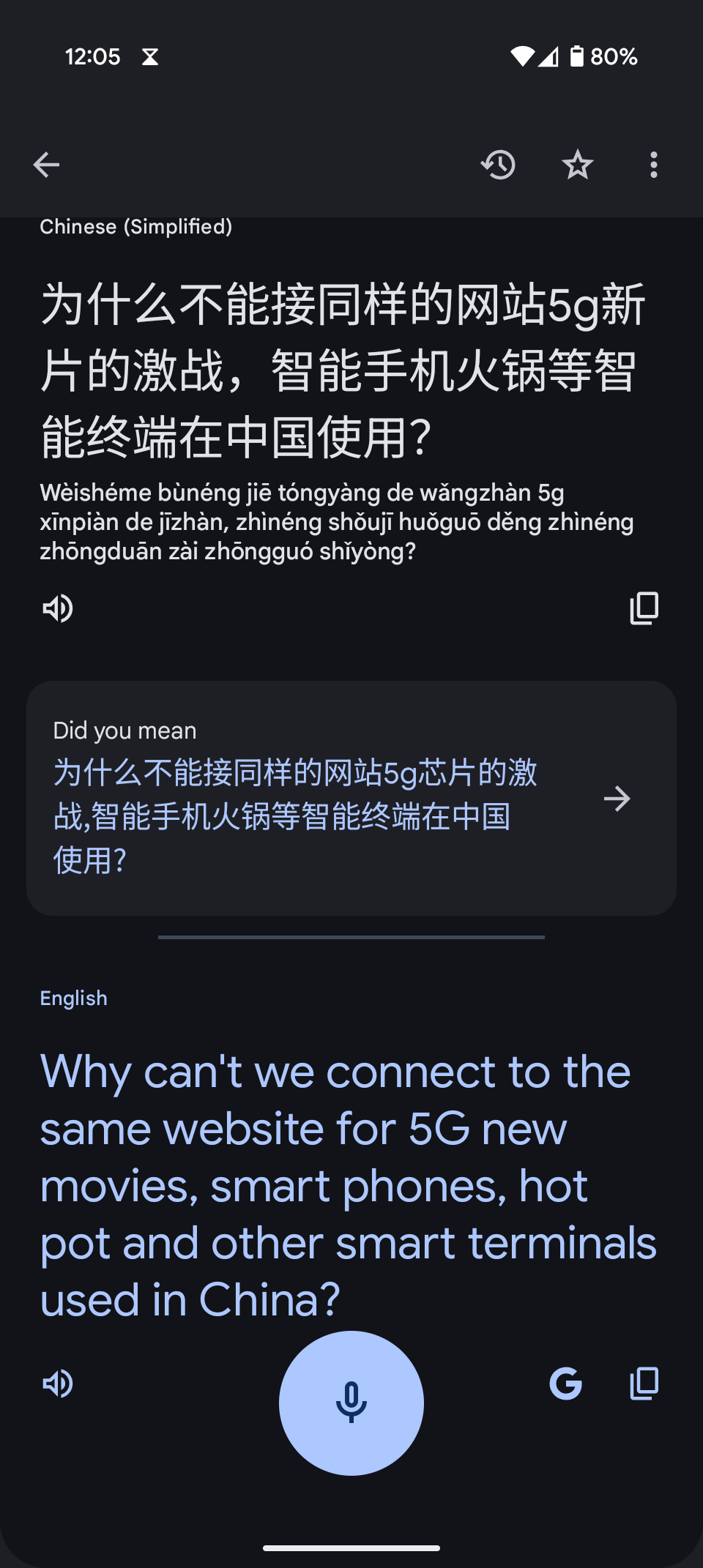Copy the English translation
This screenshot has height=1568, width=703.
coord(644,1384)
